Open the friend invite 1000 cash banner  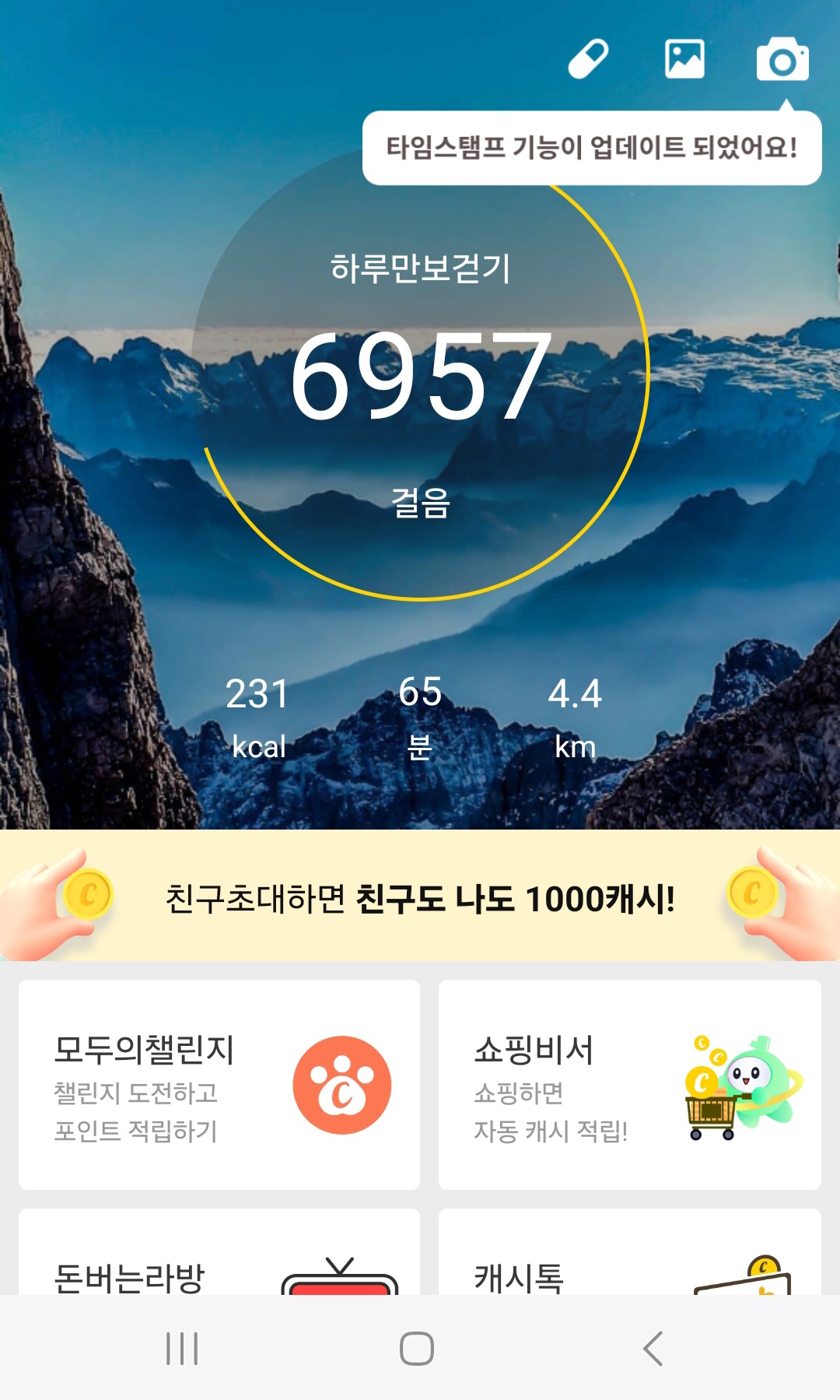[420, 897]
